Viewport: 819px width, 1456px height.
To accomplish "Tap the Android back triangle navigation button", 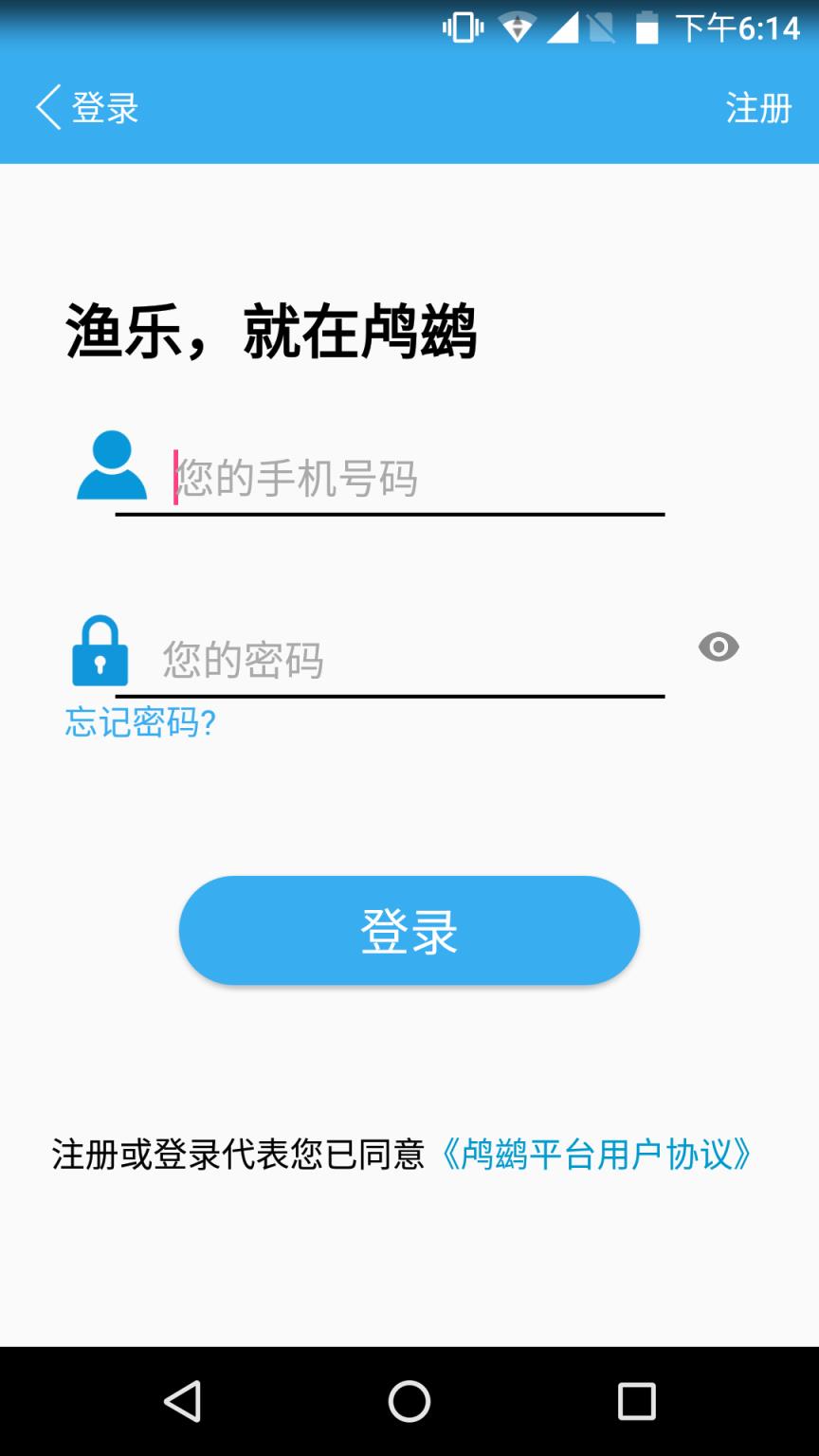I will (x=184, y=1398).
